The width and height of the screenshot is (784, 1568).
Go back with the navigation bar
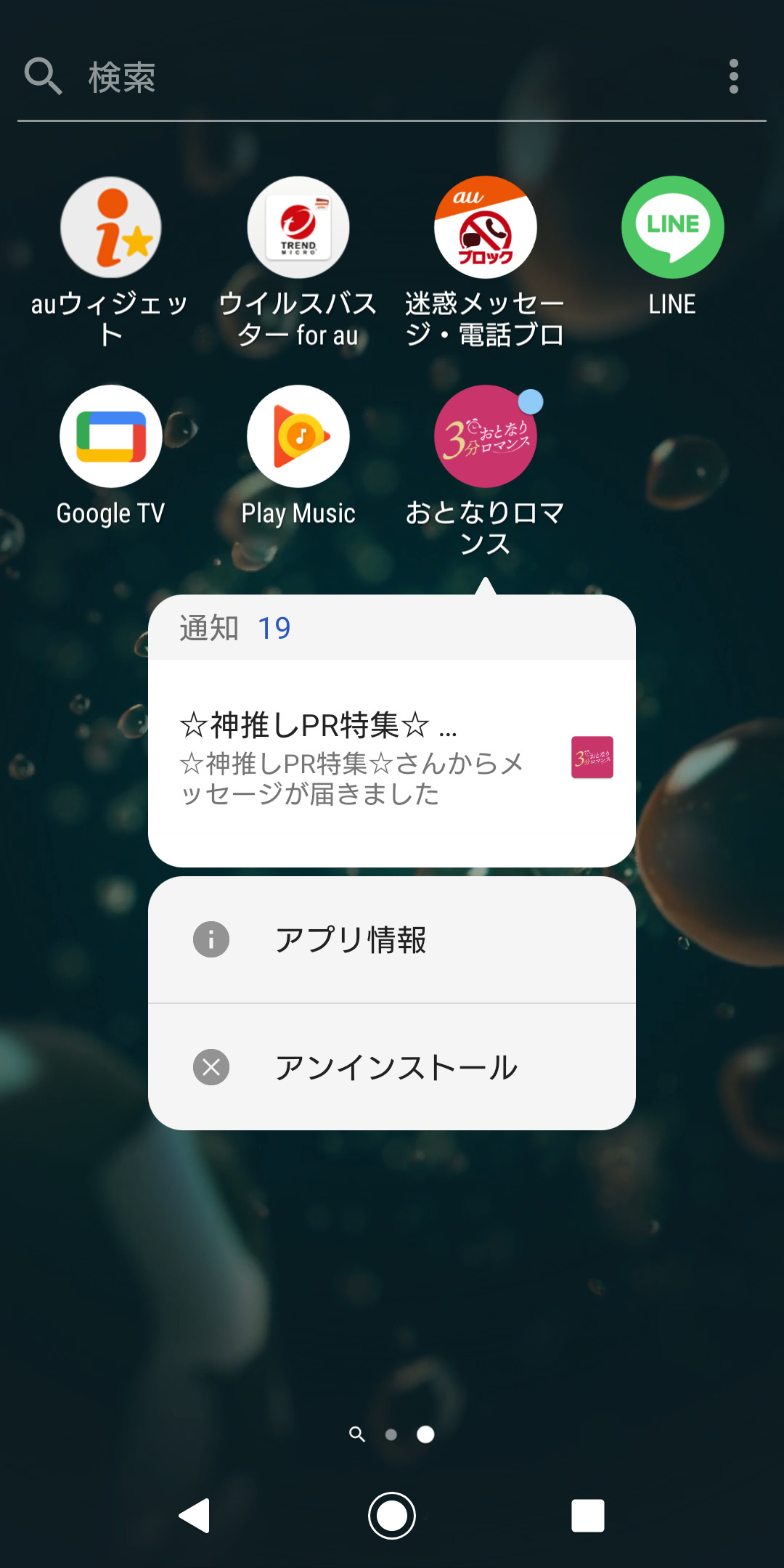(195, 1516)
